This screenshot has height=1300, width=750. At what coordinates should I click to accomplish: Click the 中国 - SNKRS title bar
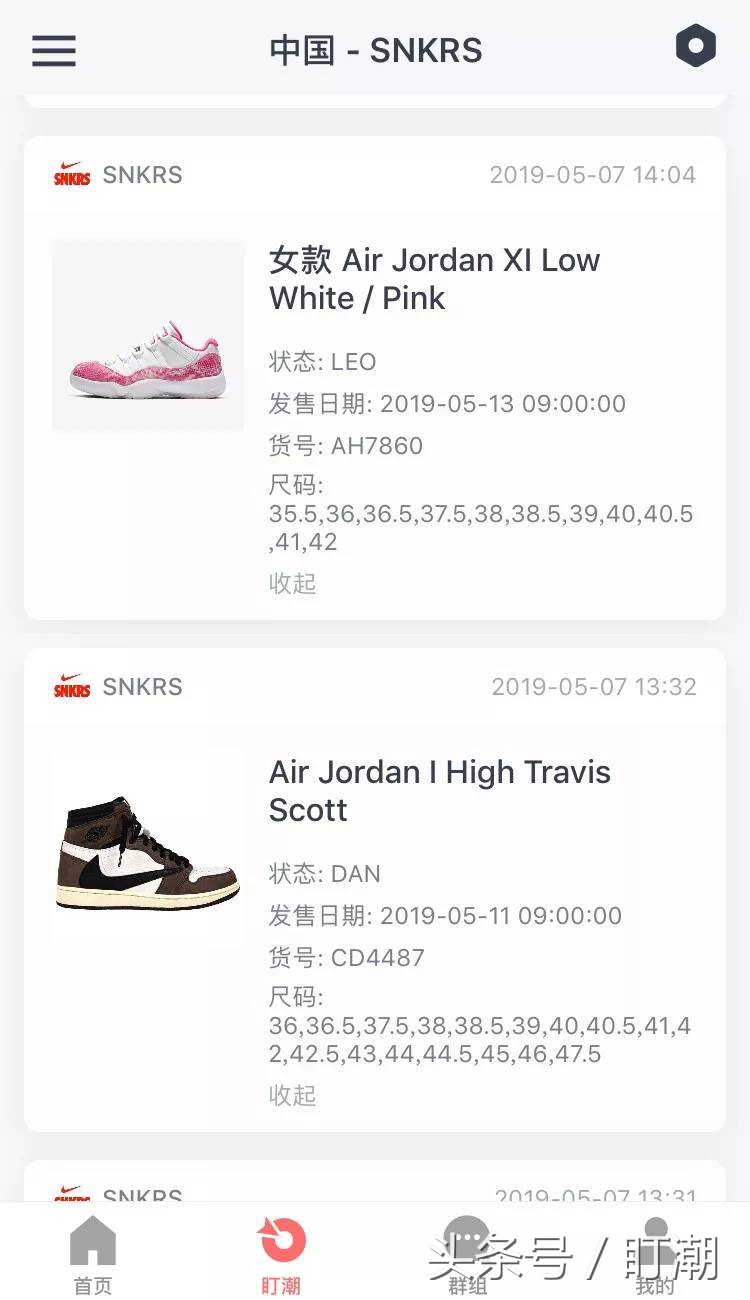click(x=375, y=48)
